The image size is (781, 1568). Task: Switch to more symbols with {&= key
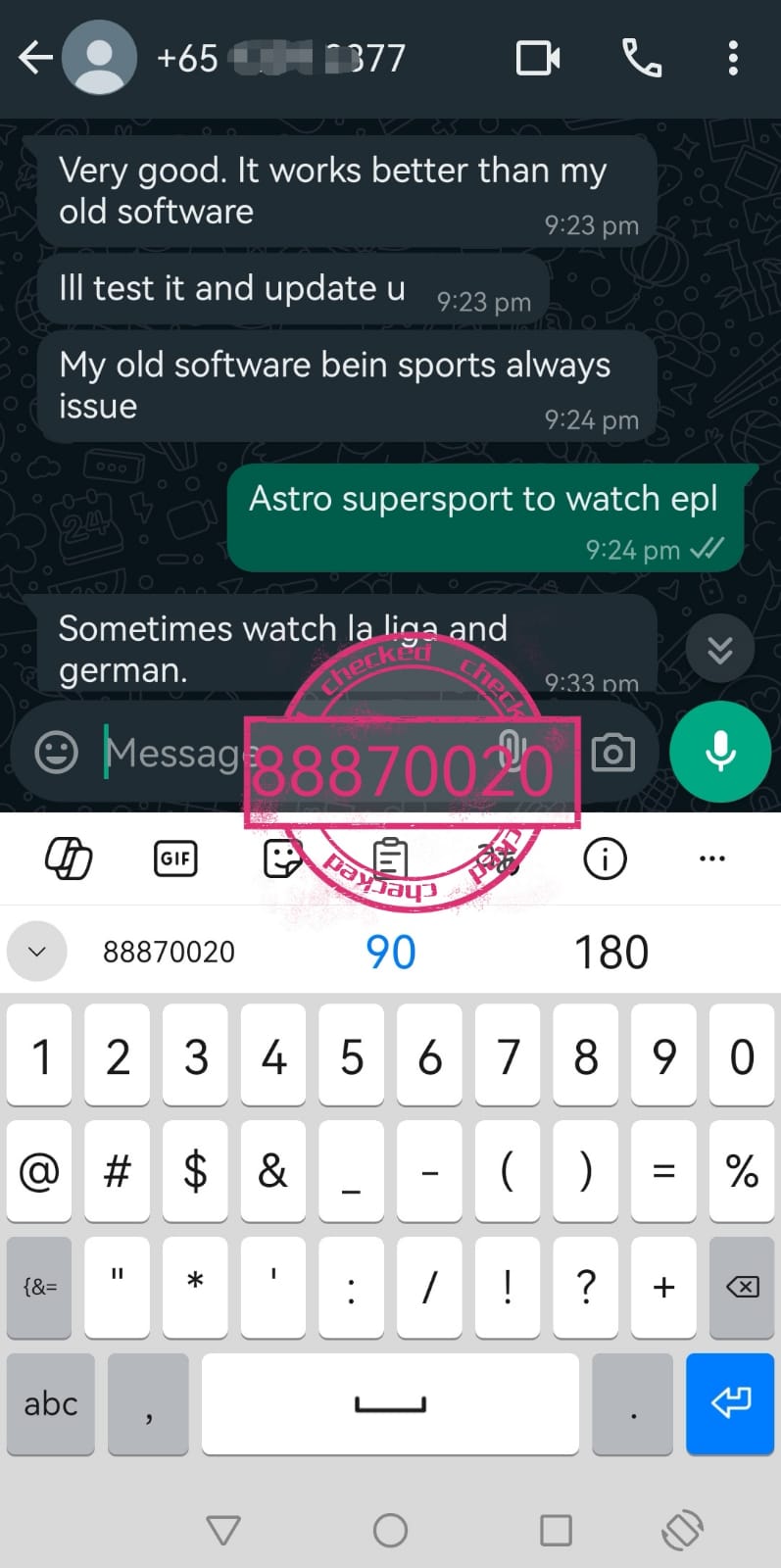[39, 1287]
